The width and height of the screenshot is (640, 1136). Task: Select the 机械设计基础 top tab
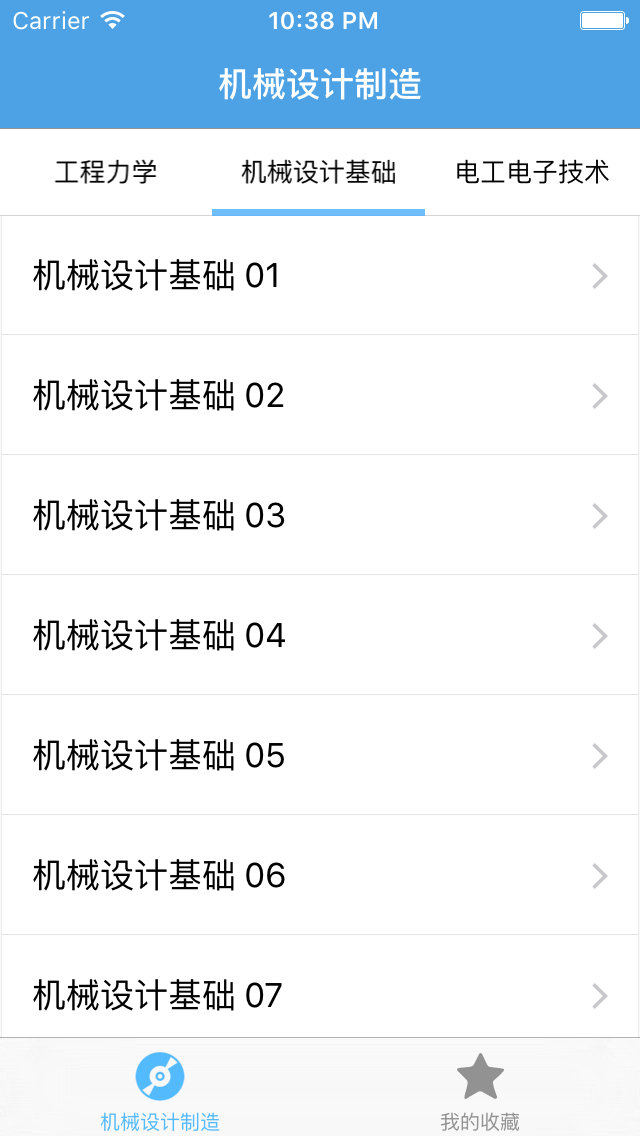coord(318,172)
